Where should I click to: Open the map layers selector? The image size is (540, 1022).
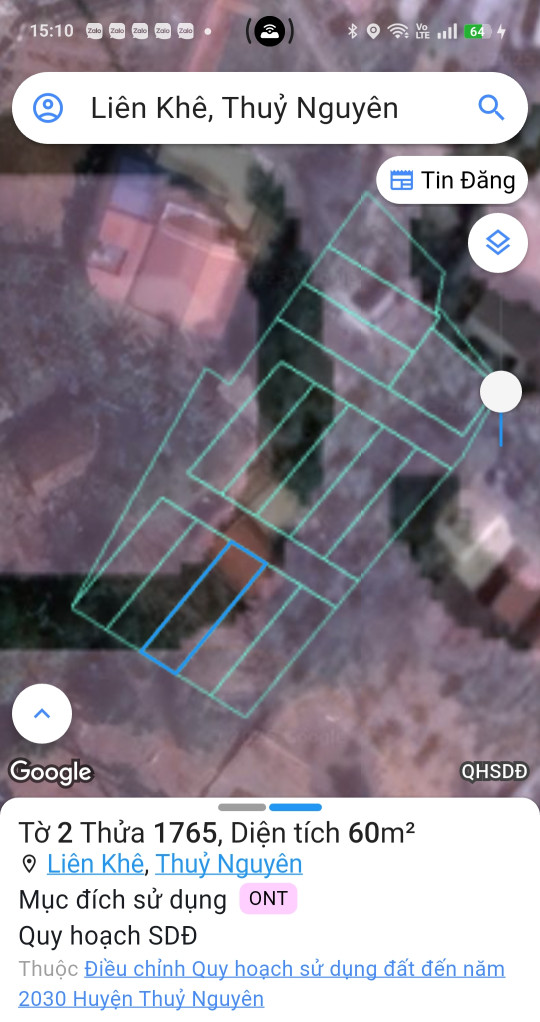pyautogui.click(x=498, y=243)
